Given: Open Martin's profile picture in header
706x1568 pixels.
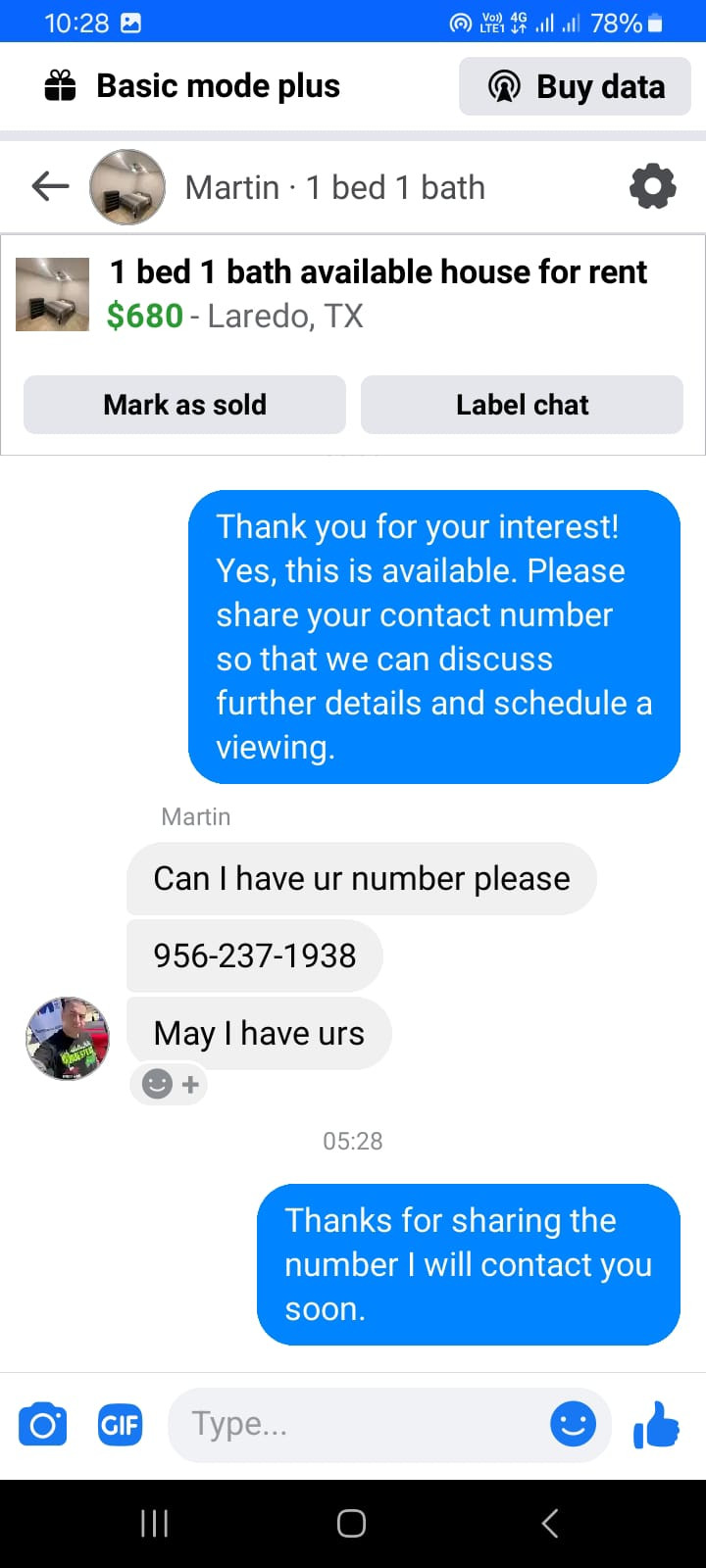Looking at the screenshot, I should 127,186.
